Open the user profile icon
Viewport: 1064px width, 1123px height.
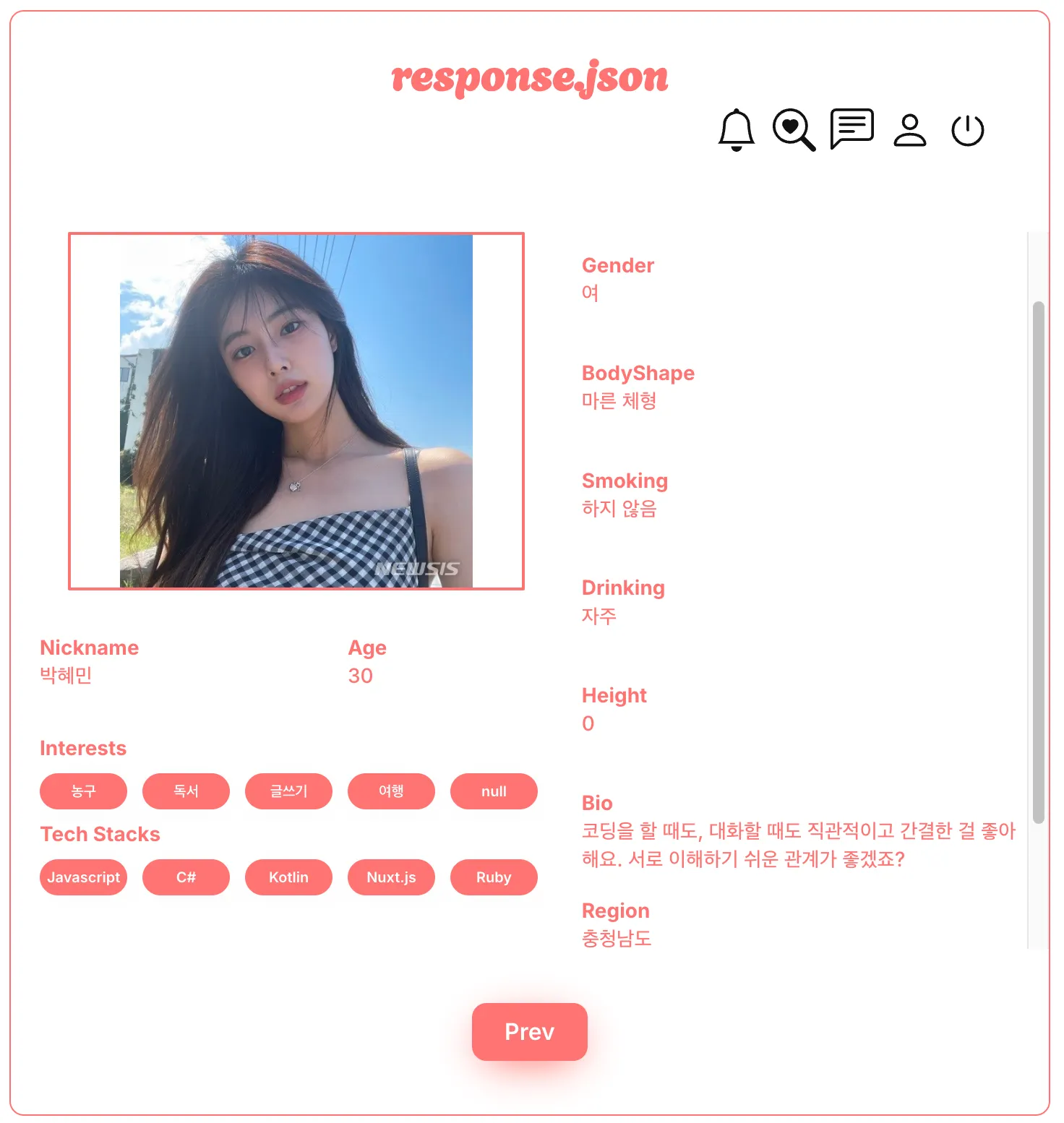tap(910, 130)
